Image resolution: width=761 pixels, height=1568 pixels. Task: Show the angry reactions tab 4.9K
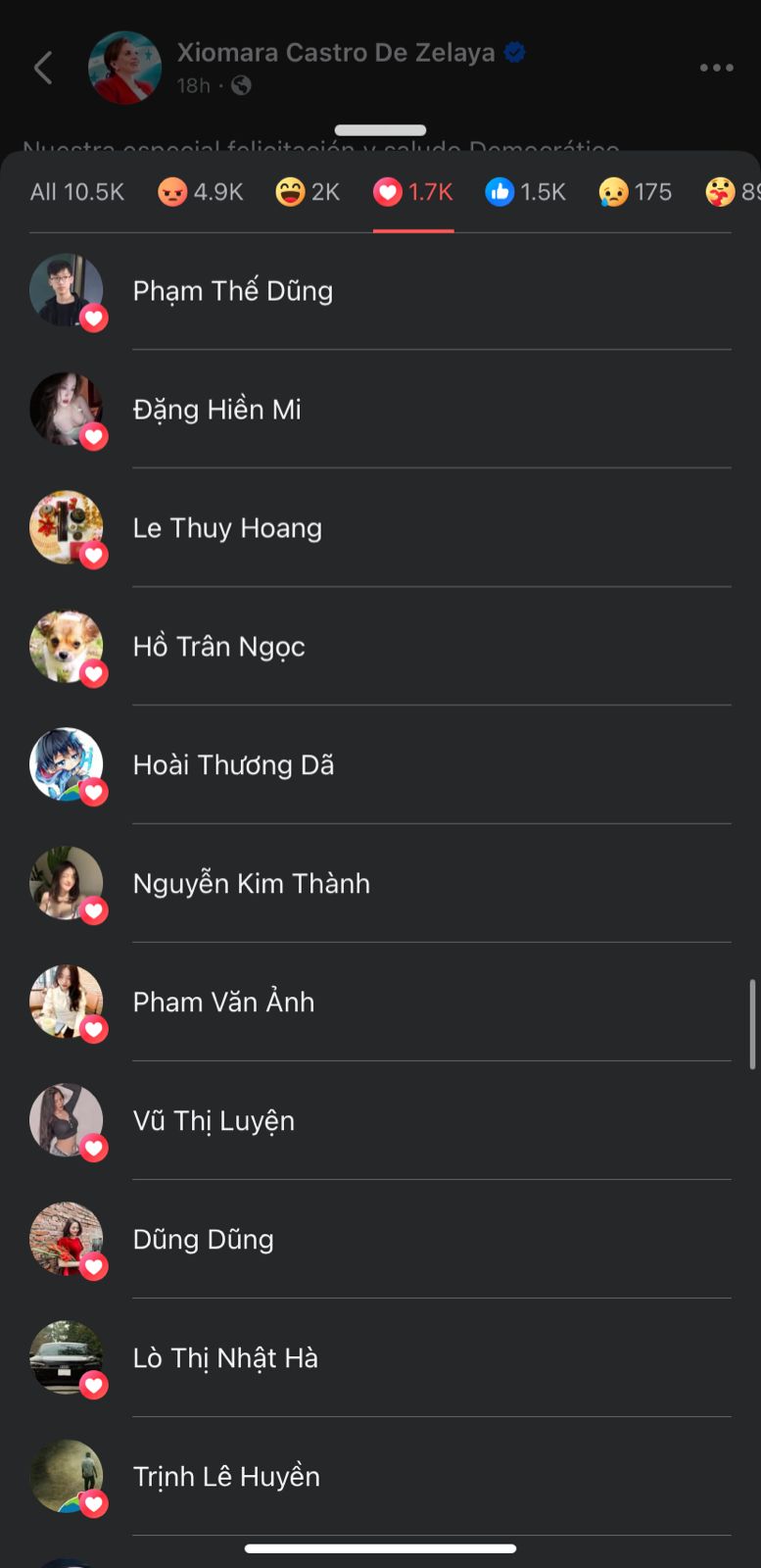point(201,192)
